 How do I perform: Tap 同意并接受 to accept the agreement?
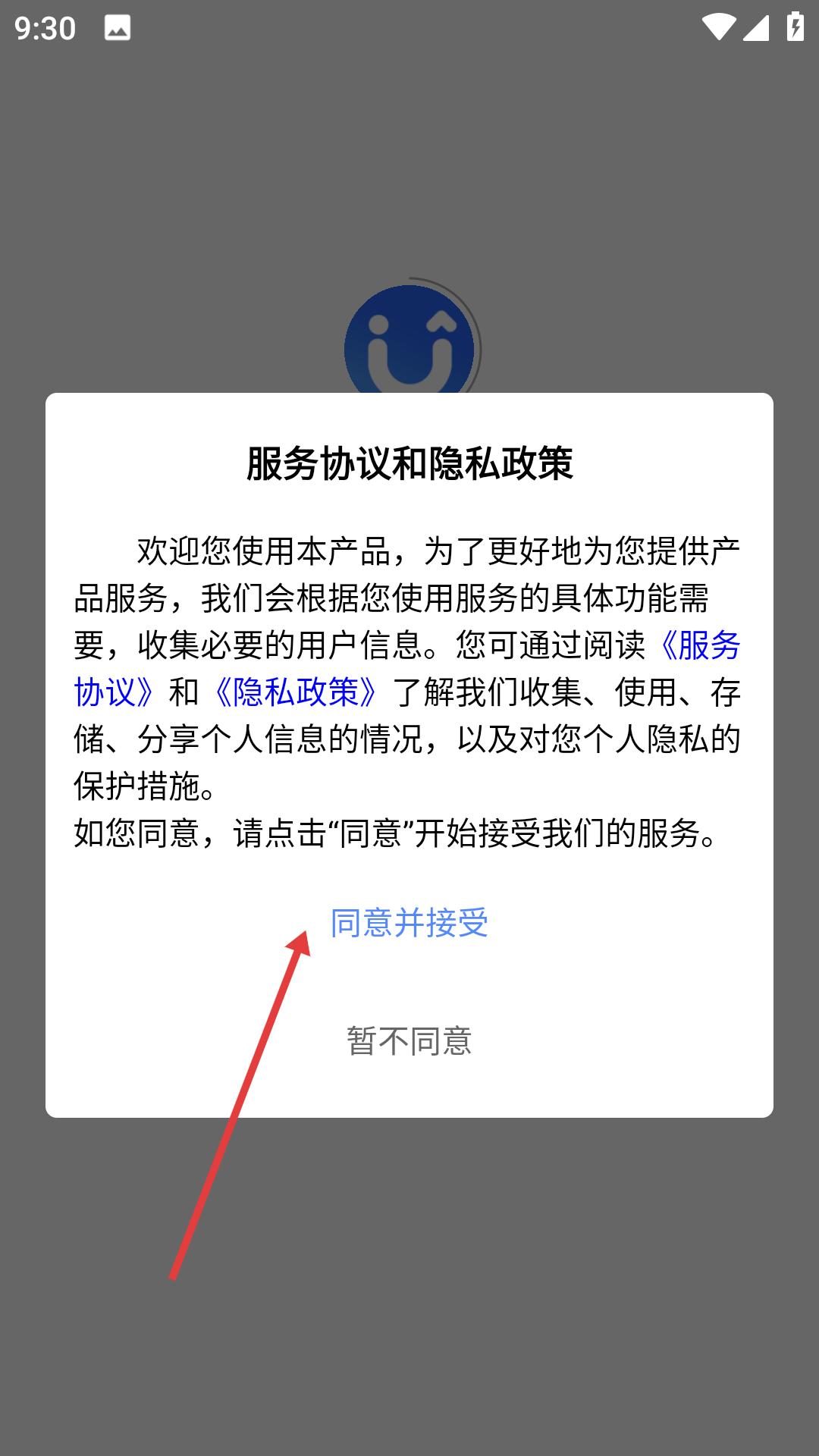point(409,923)
